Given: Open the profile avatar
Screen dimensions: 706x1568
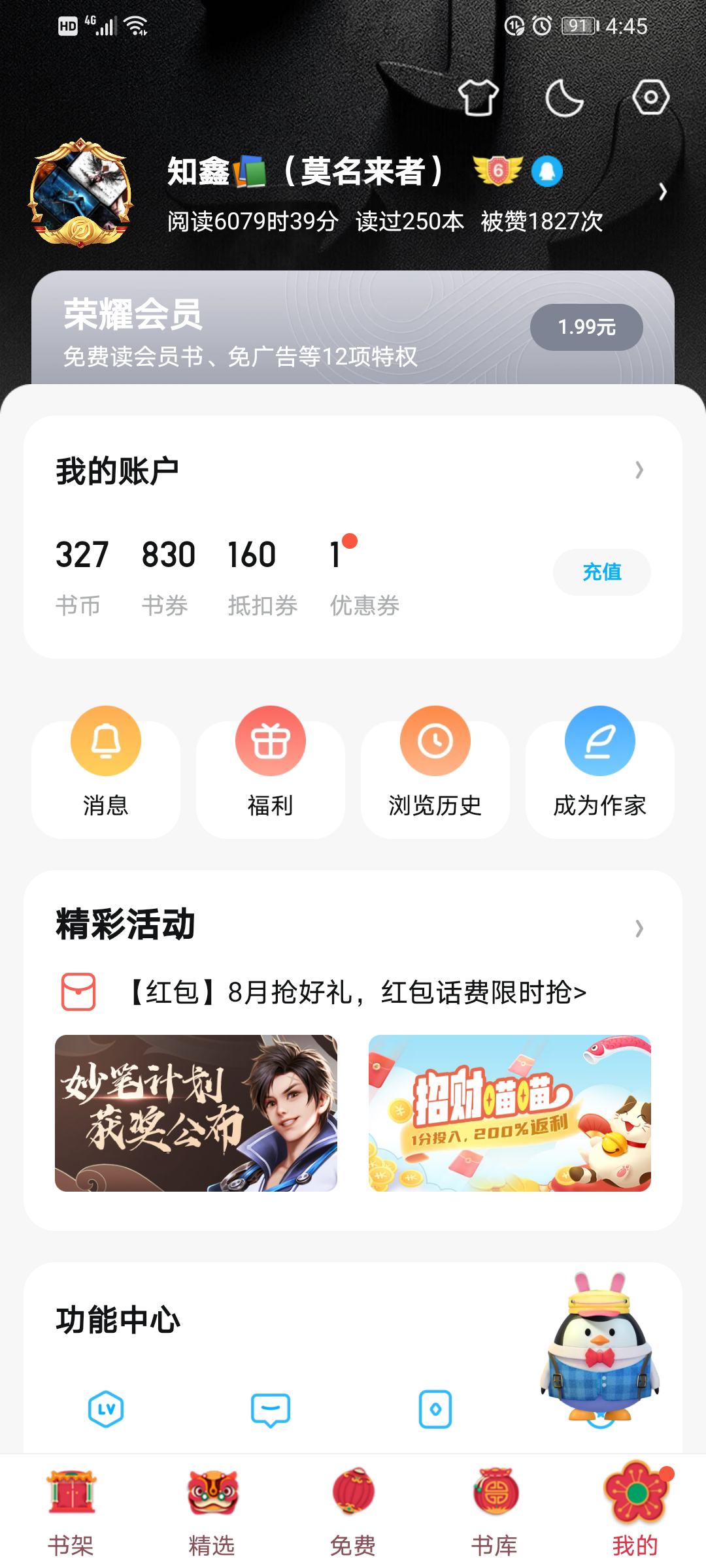Looking at the screenshot, I should [81, 193].
